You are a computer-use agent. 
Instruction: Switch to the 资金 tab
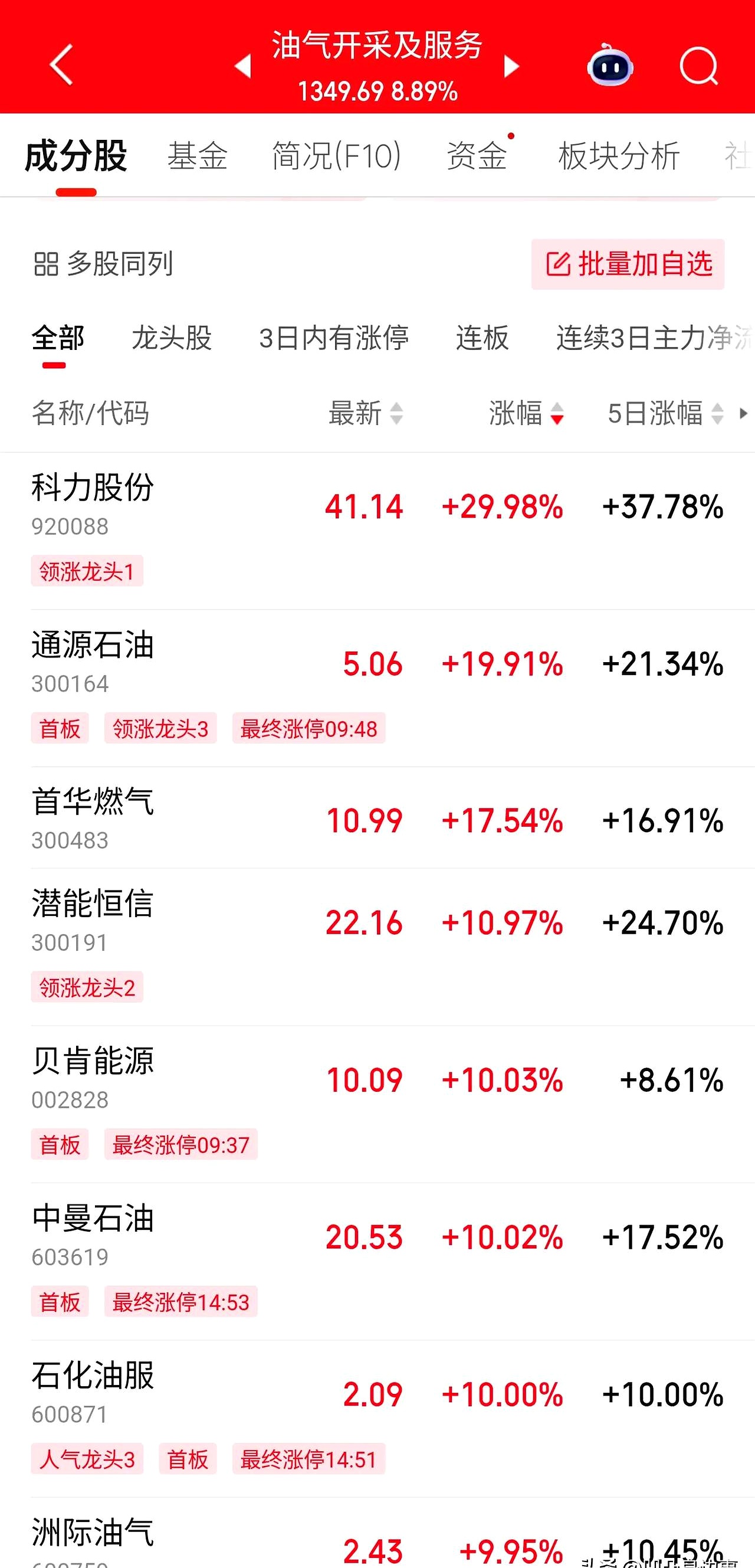coord(477,156)
